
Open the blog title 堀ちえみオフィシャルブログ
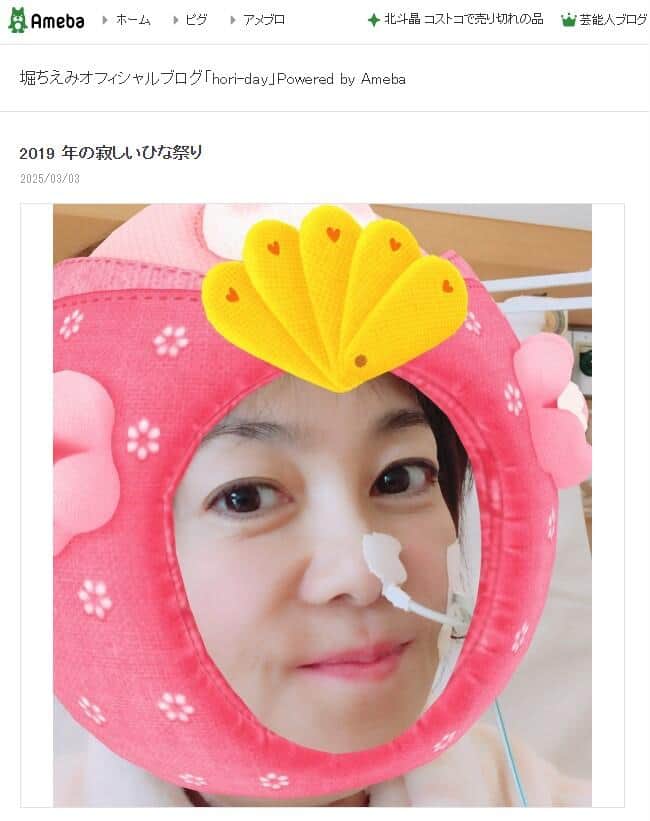212,78
